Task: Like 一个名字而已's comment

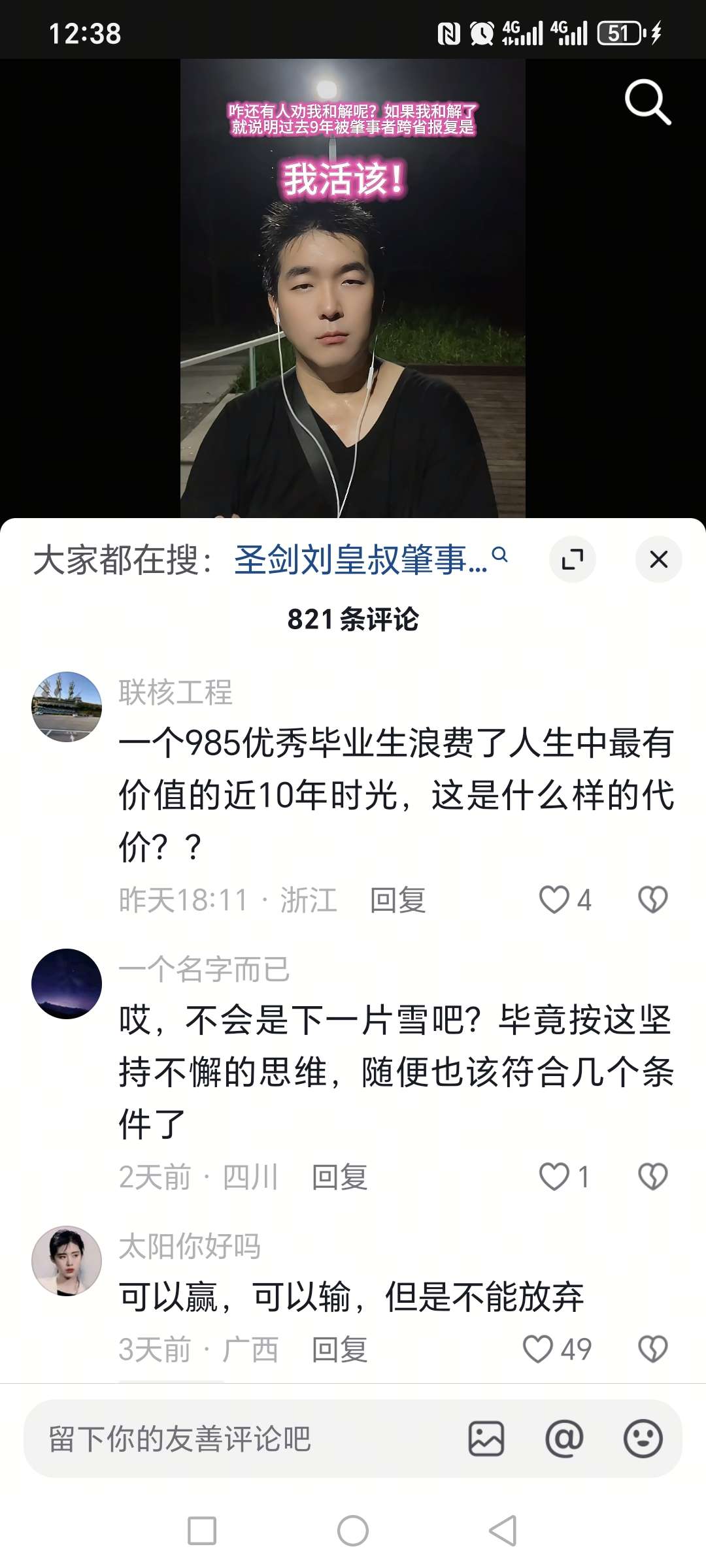Action: [565, 1177]
